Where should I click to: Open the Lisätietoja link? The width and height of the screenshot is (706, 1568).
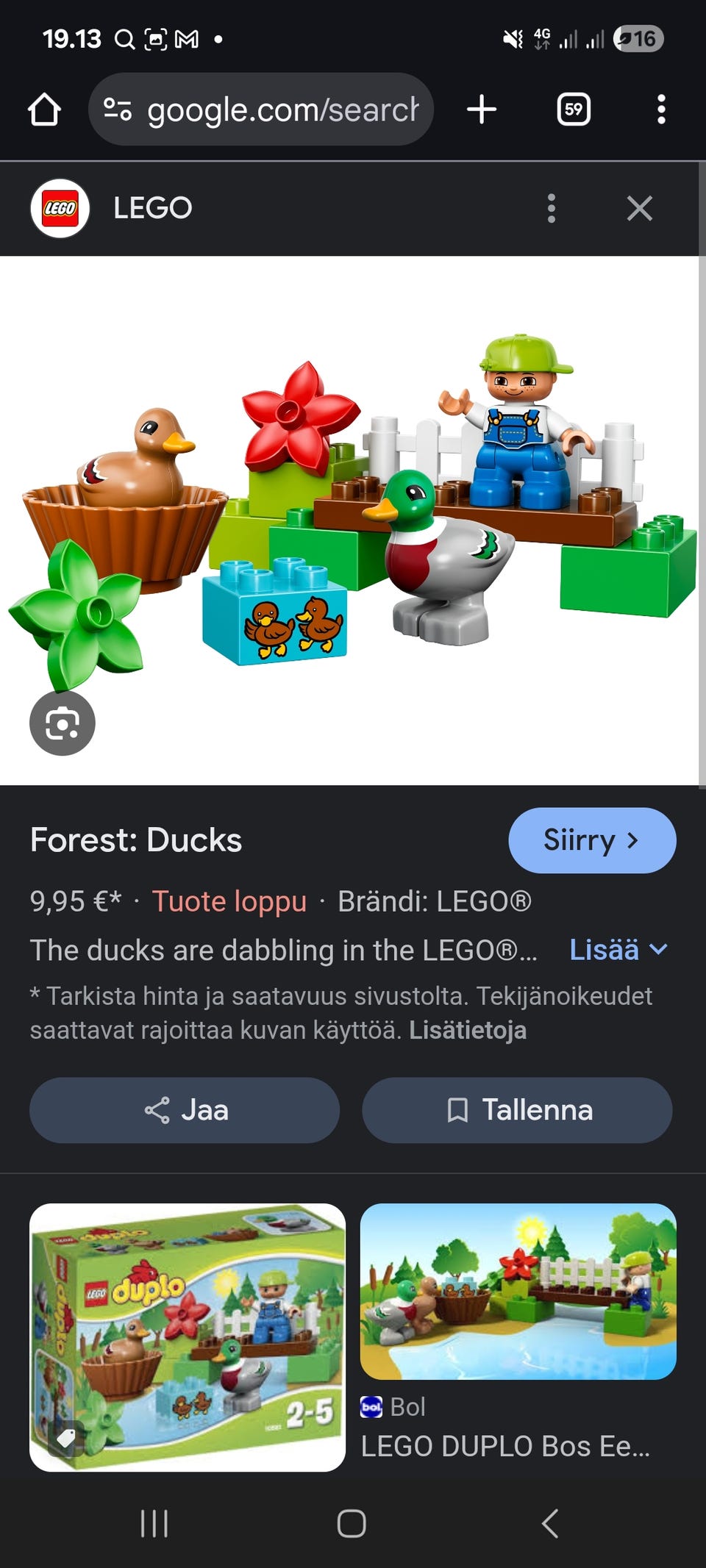(467, 1030)
